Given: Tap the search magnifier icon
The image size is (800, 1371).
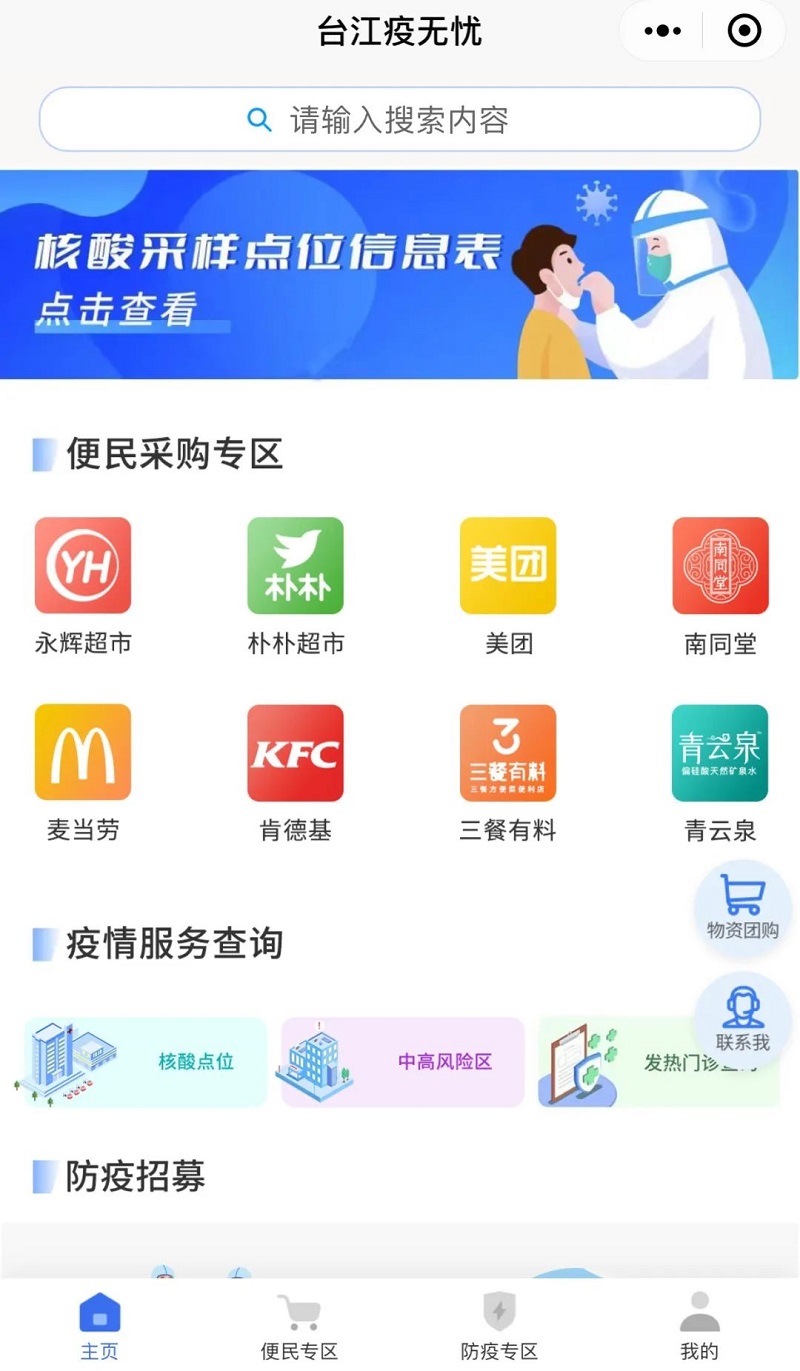Looking at the screenshot, I should 259,119.
